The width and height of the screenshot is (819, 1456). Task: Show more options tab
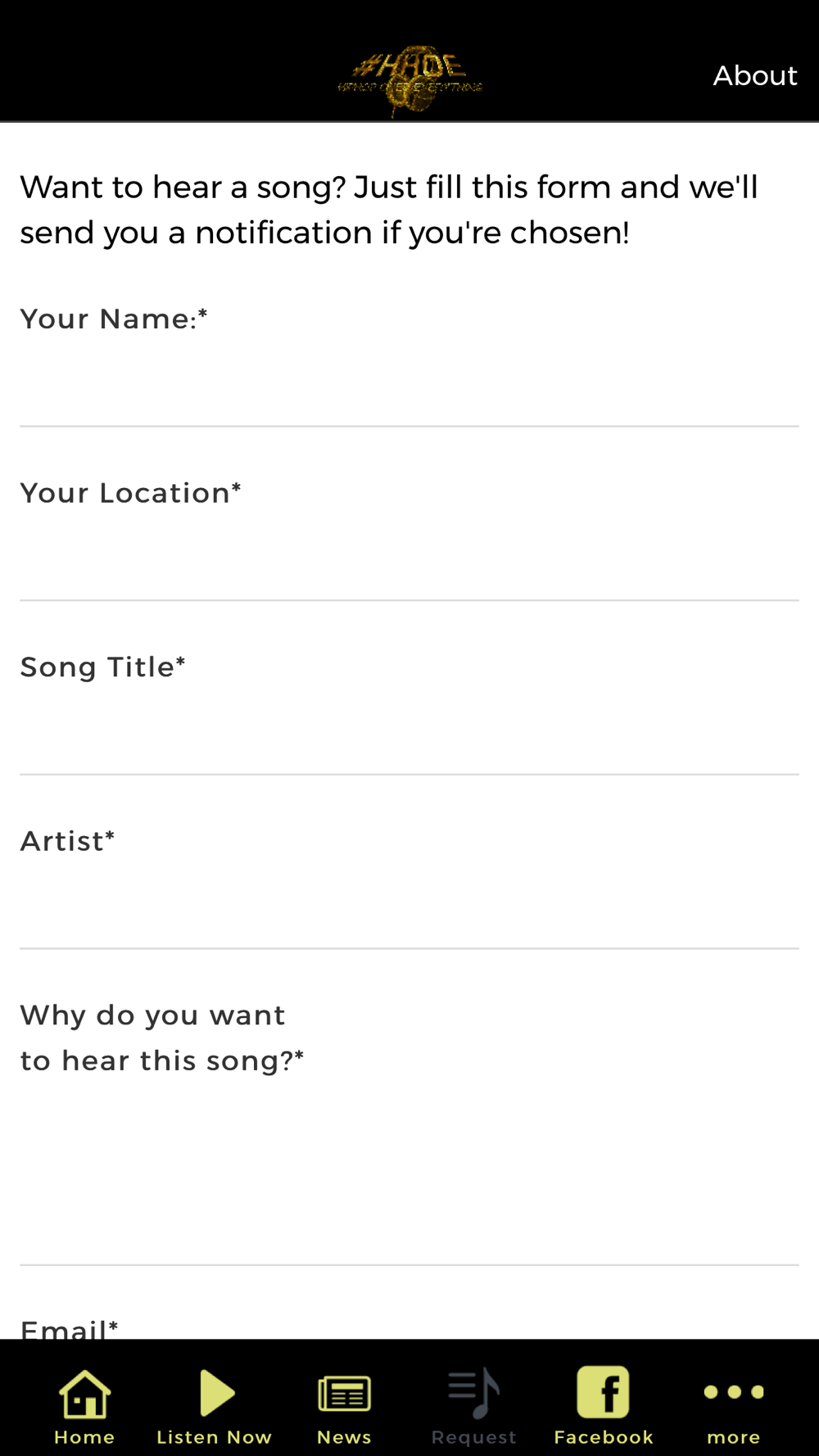coord(734,1405)
